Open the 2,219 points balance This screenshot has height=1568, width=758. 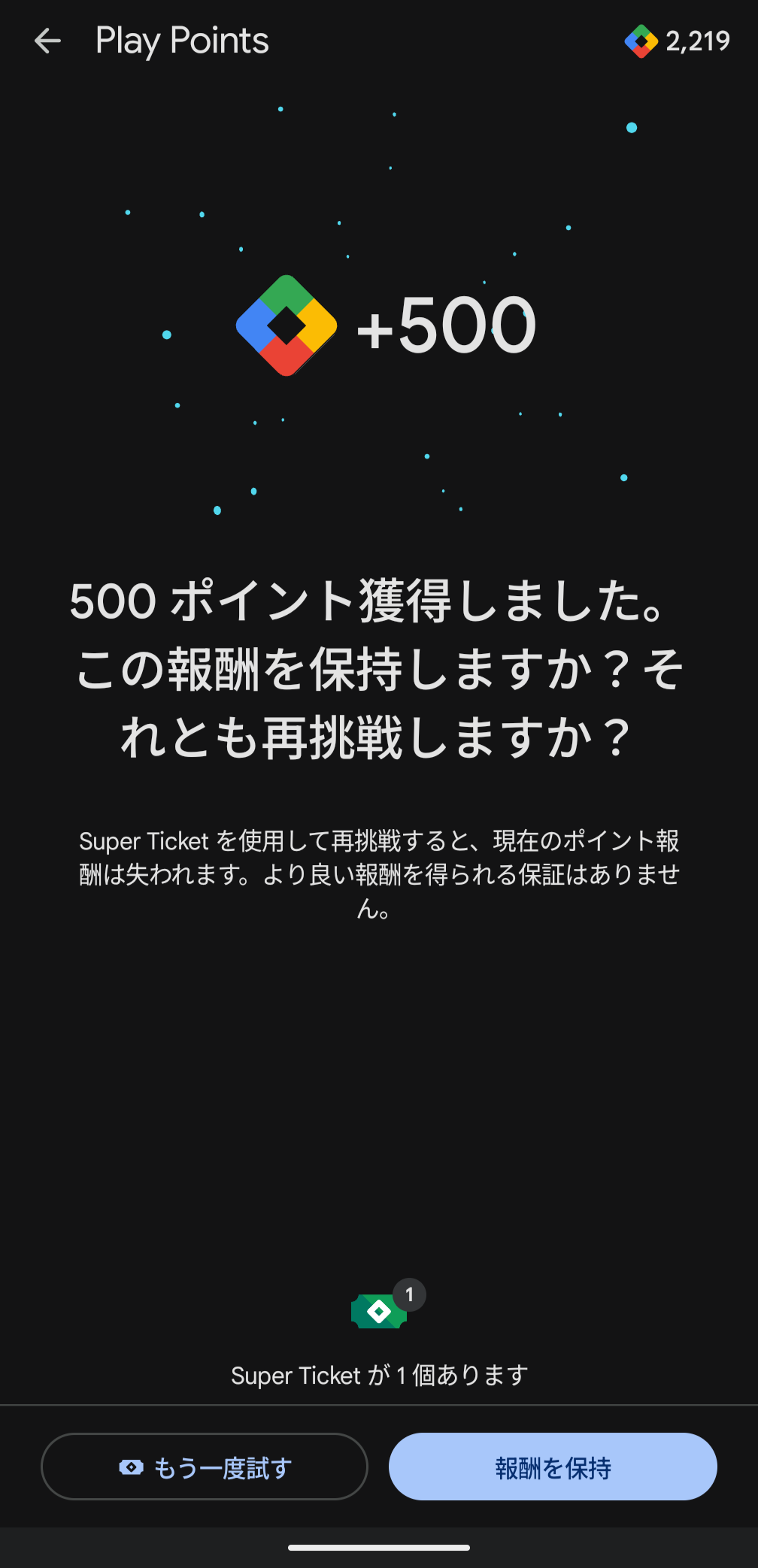click(678, 41)
